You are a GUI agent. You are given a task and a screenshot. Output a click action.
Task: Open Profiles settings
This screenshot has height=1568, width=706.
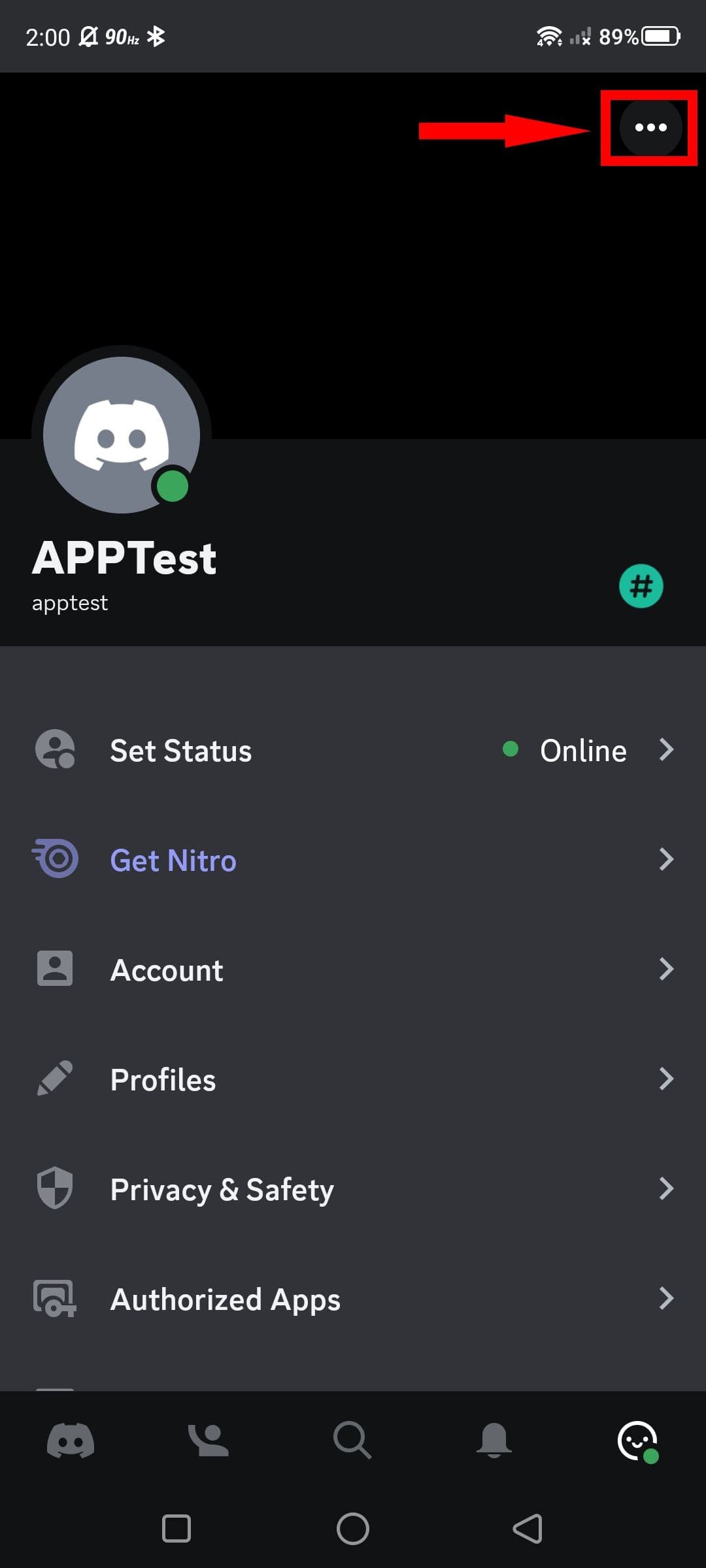click(353, 1079)
